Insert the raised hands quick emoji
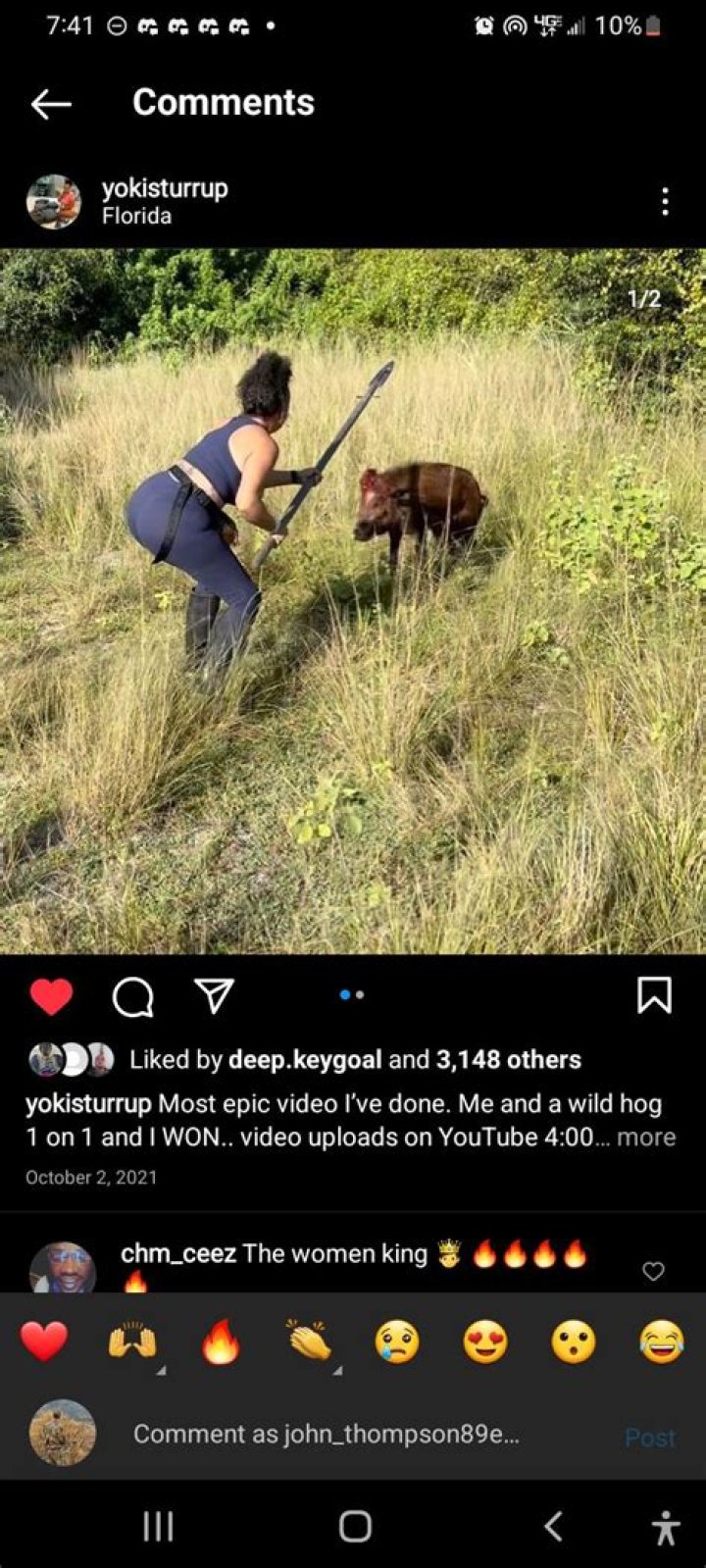 pyautogui.click(x=132, y=1341)
